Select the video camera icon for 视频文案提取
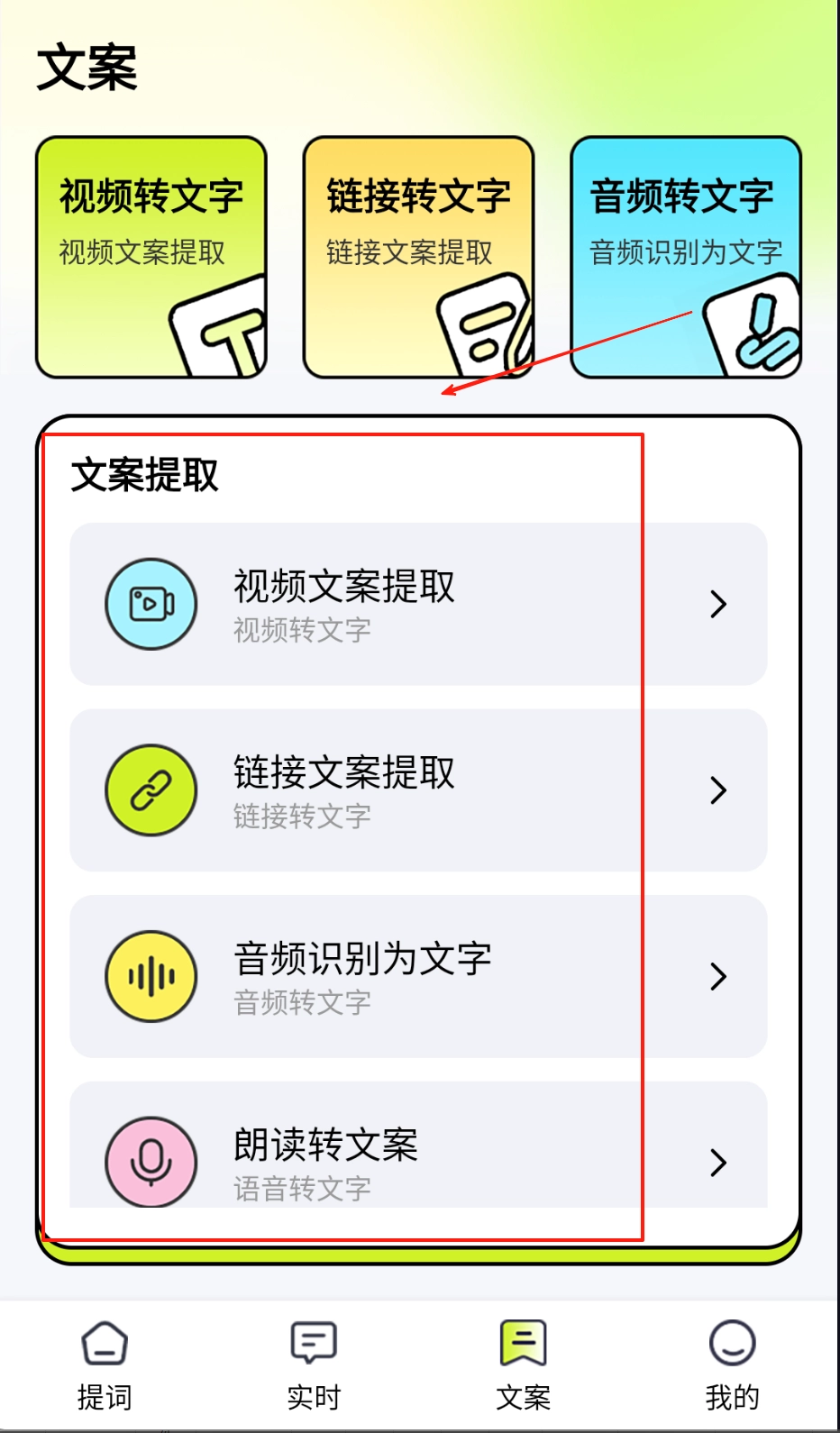Screen dimensions: 840x1433 (x=151, y=604)
